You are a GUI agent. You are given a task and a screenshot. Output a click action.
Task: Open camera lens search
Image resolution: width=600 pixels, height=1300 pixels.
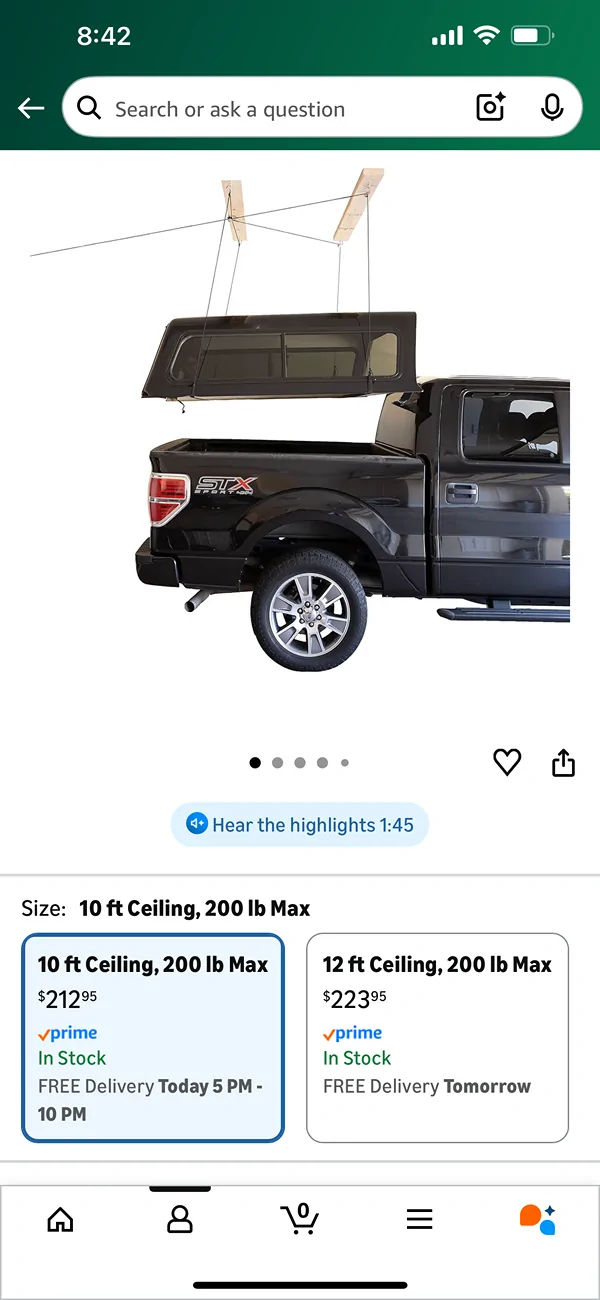[490, 108]
